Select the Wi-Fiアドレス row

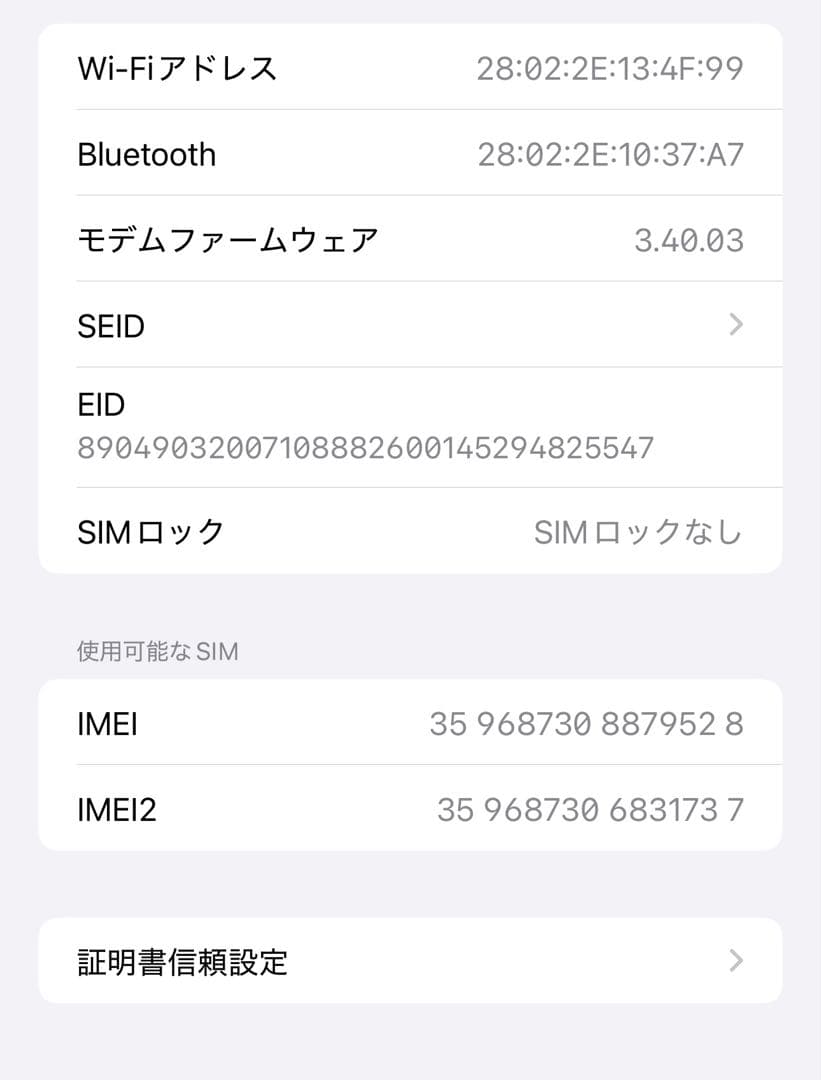410,67
